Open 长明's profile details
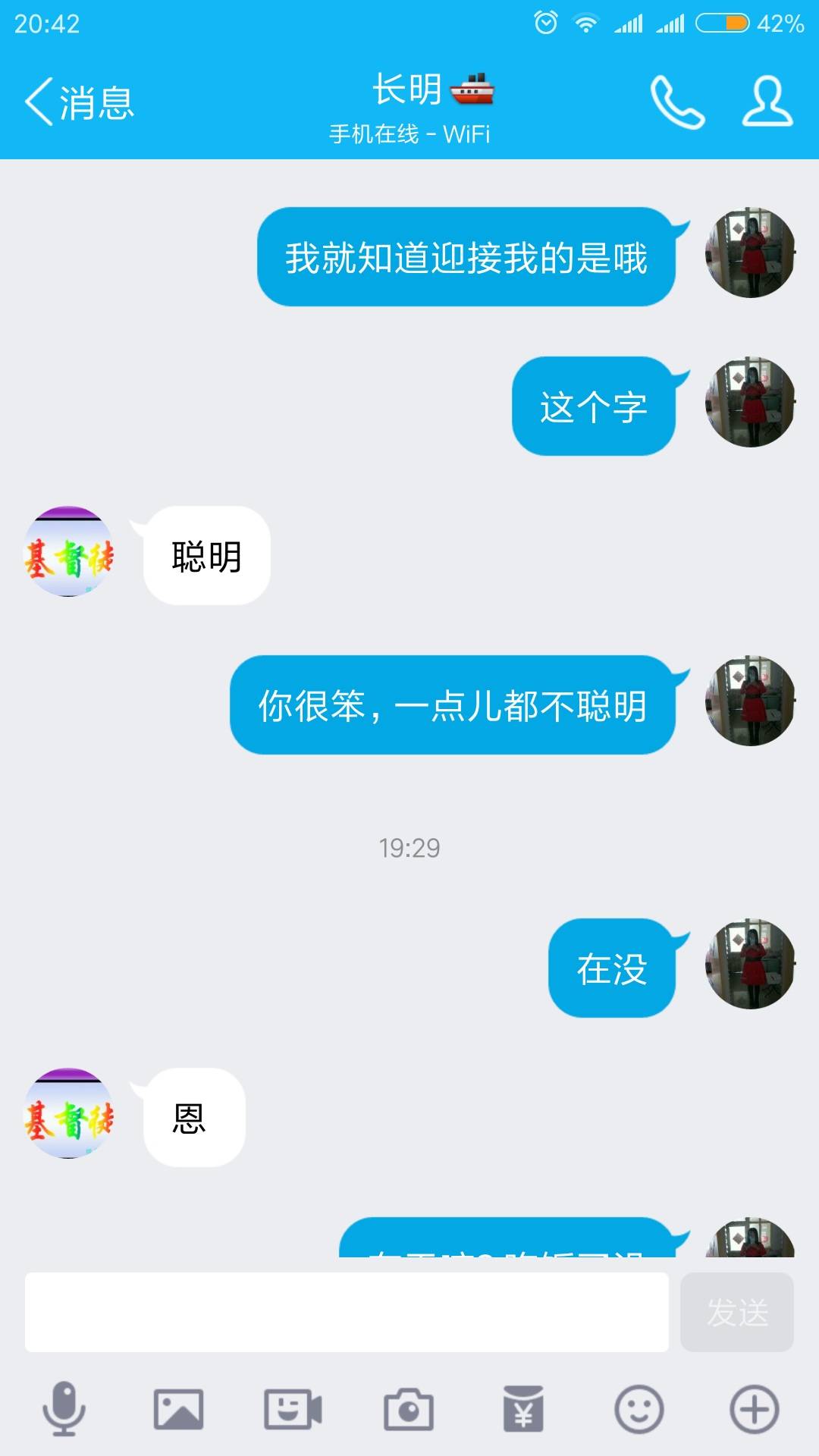Screen dimensions: 819x1456 pos(767,101)
